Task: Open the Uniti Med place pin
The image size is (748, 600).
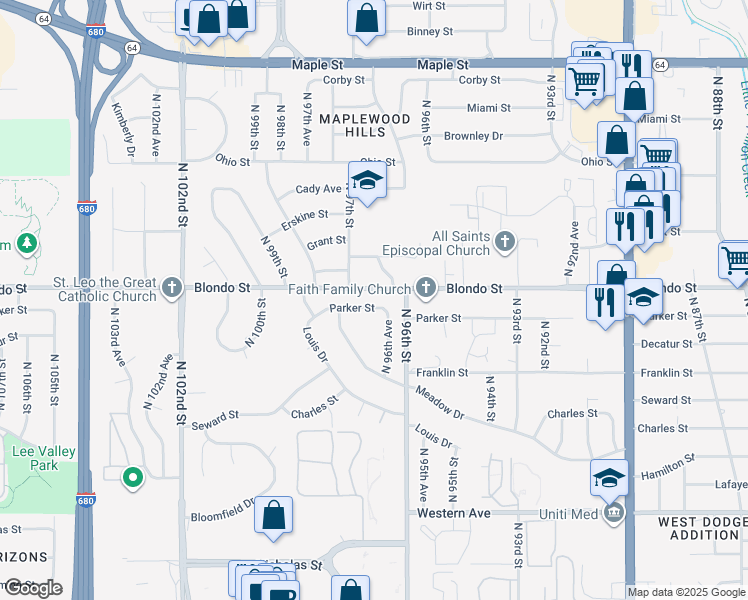Action: [x=614, y=514]
